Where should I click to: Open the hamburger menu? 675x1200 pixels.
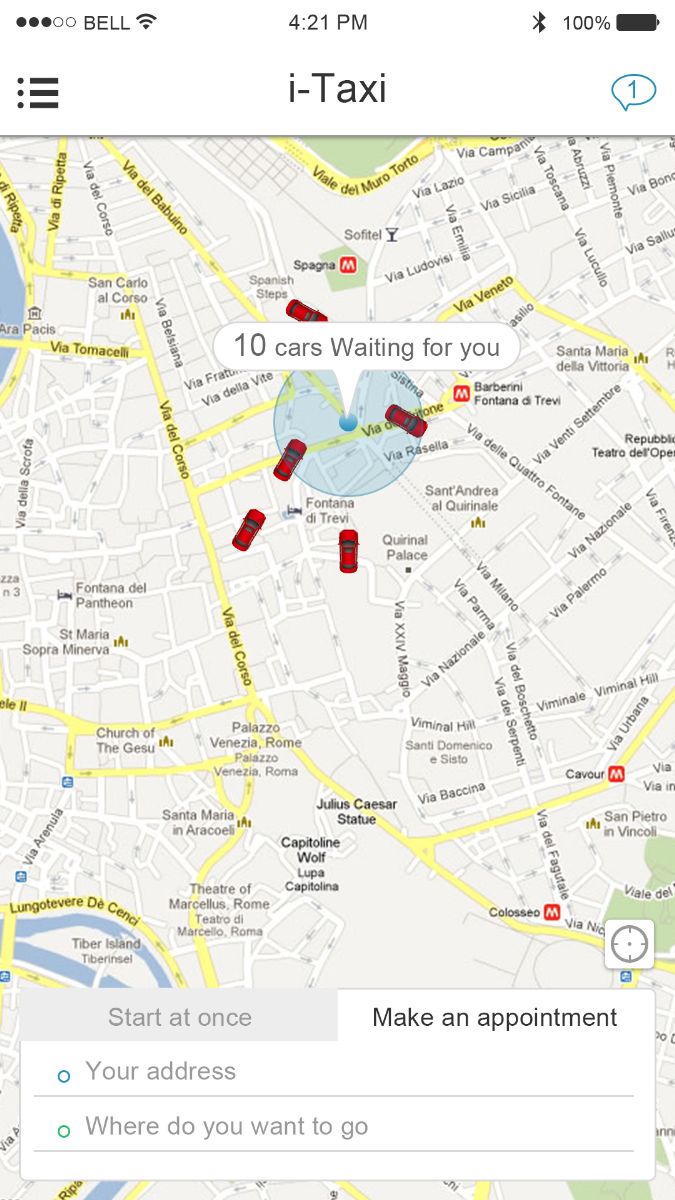coord(38,92)
